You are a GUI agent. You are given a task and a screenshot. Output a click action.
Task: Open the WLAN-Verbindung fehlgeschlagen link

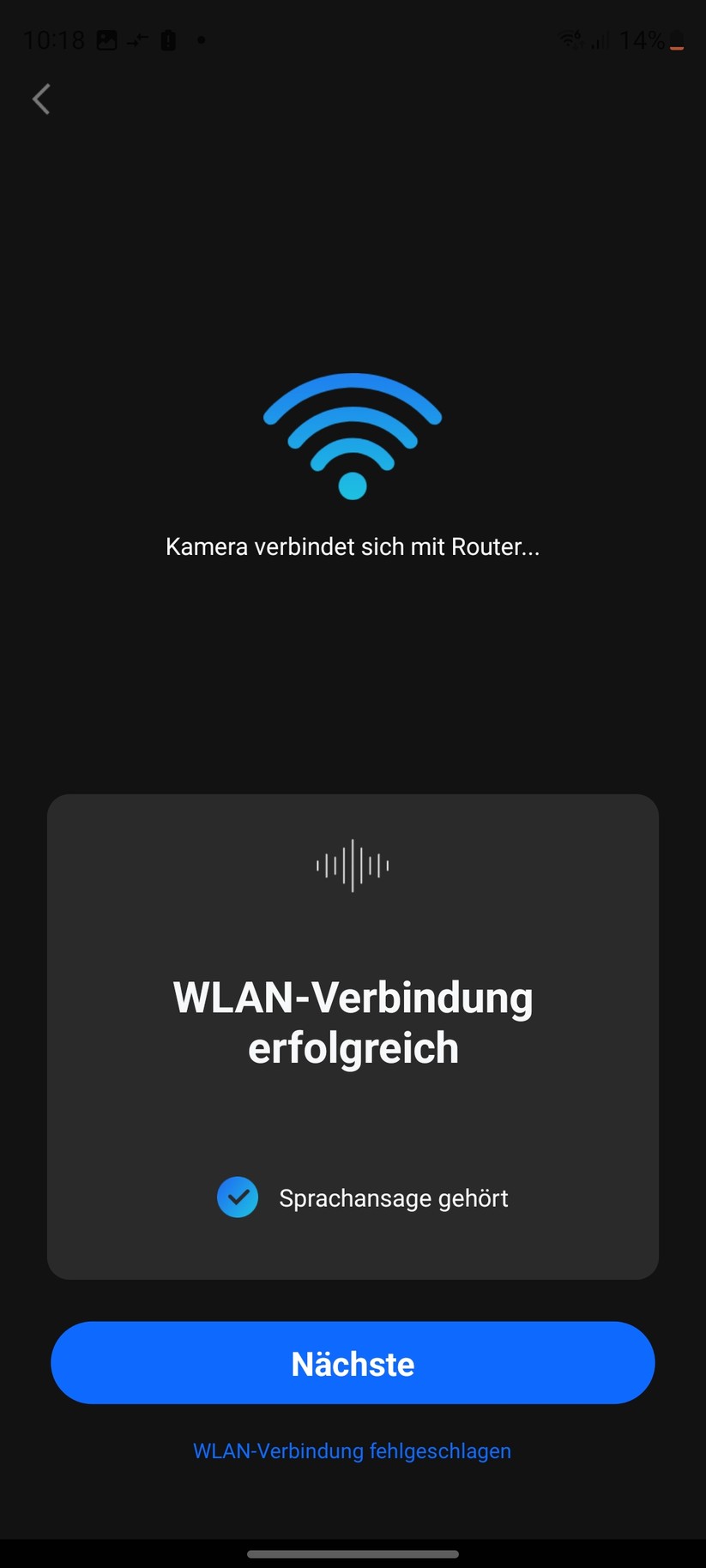(x=352, y=1450)
